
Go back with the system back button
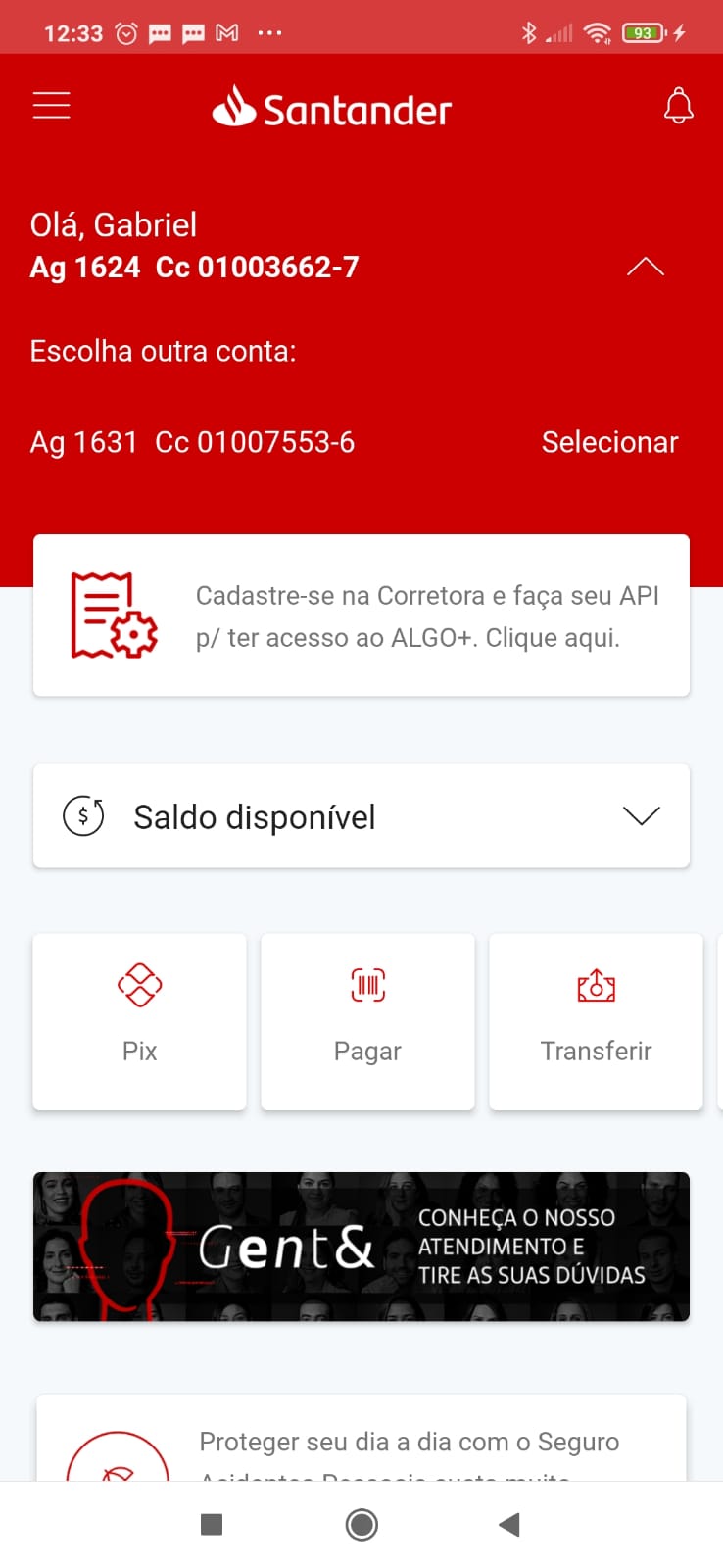coord(508,1524)
